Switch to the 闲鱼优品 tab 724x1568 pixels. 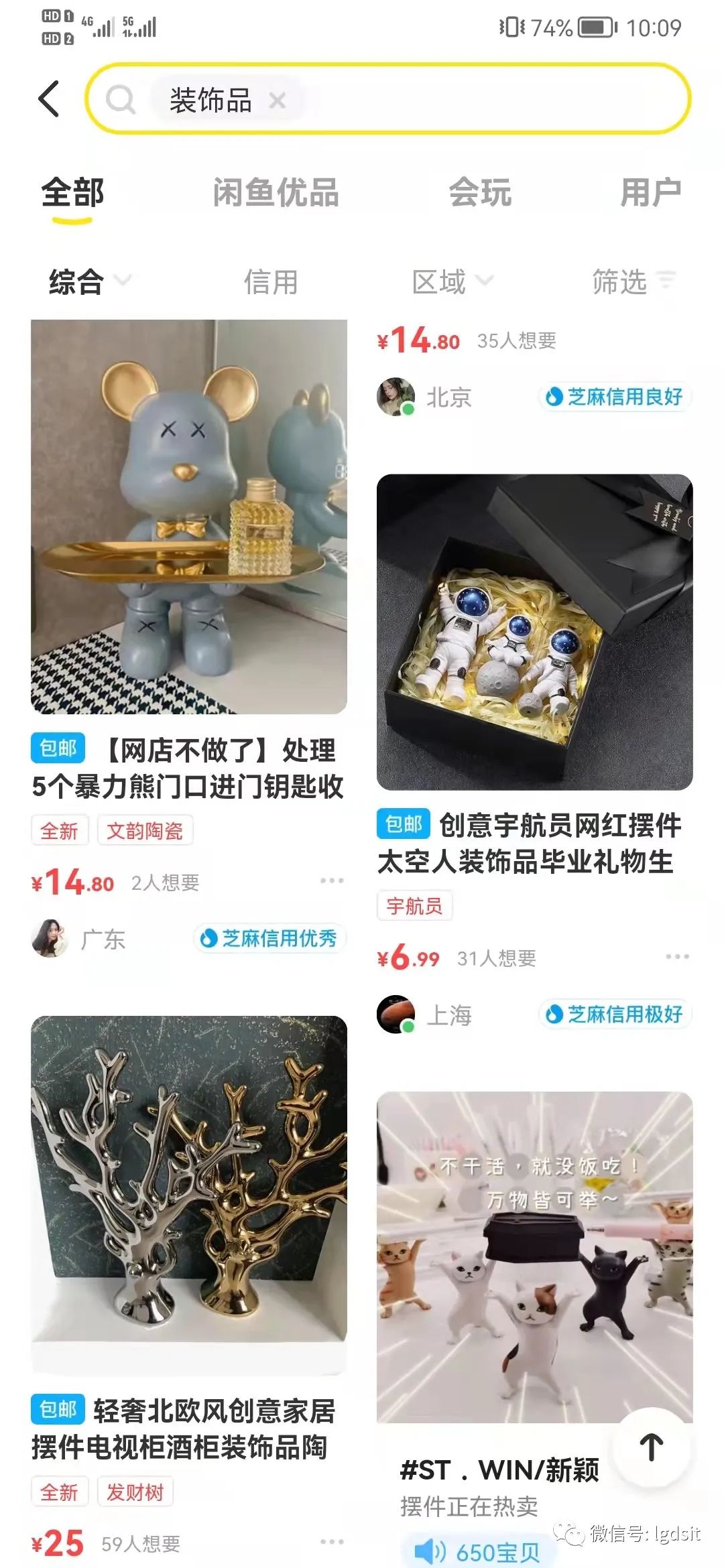275,194
